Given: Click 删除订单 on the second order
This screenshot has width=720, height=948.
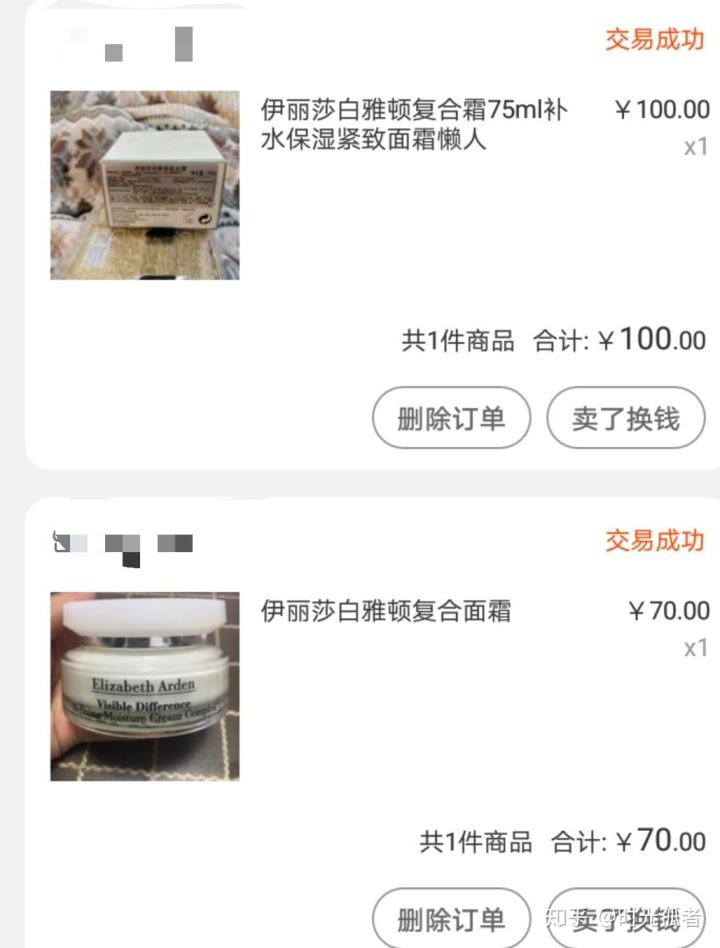Looking at the screenshot, I should [450, 917].
